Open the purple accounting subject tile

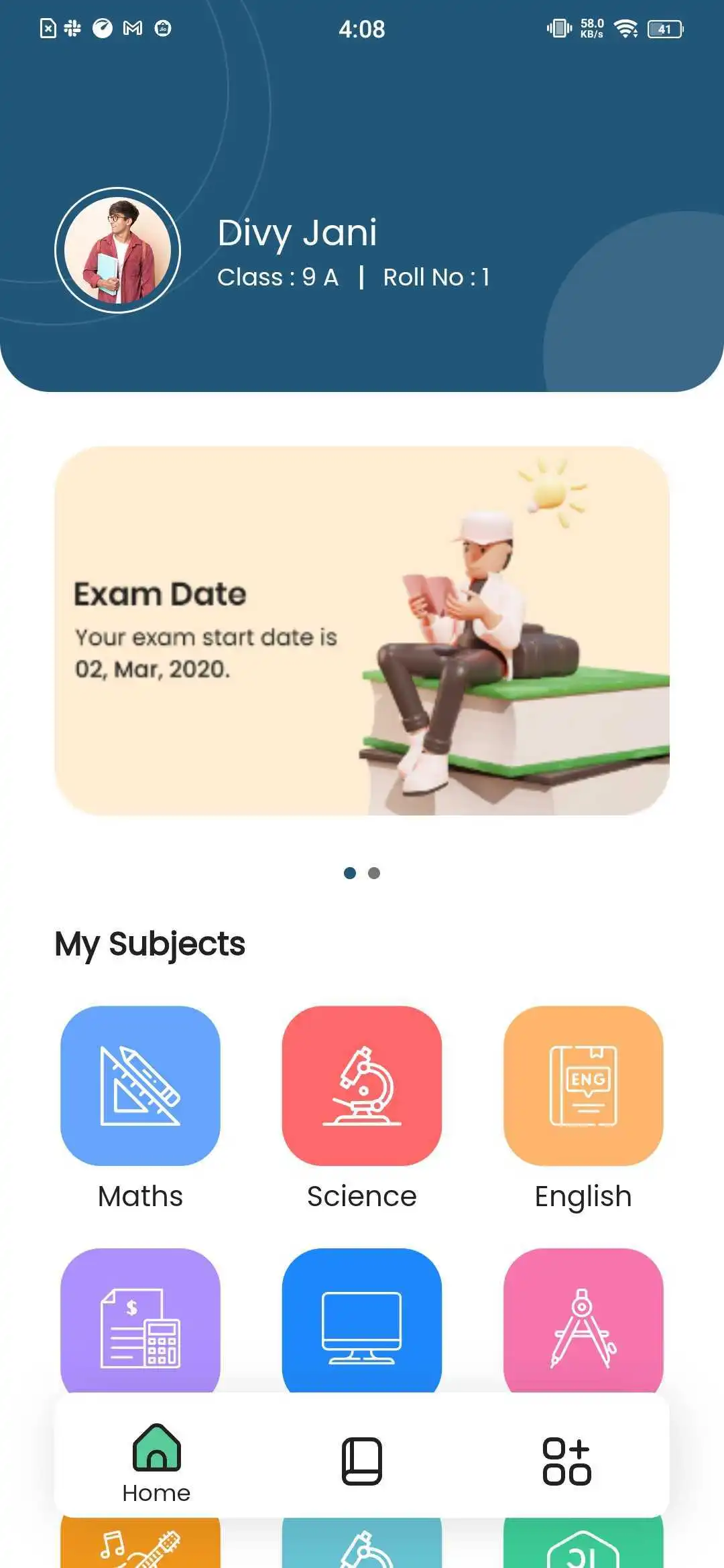(x=140, y=1320)
